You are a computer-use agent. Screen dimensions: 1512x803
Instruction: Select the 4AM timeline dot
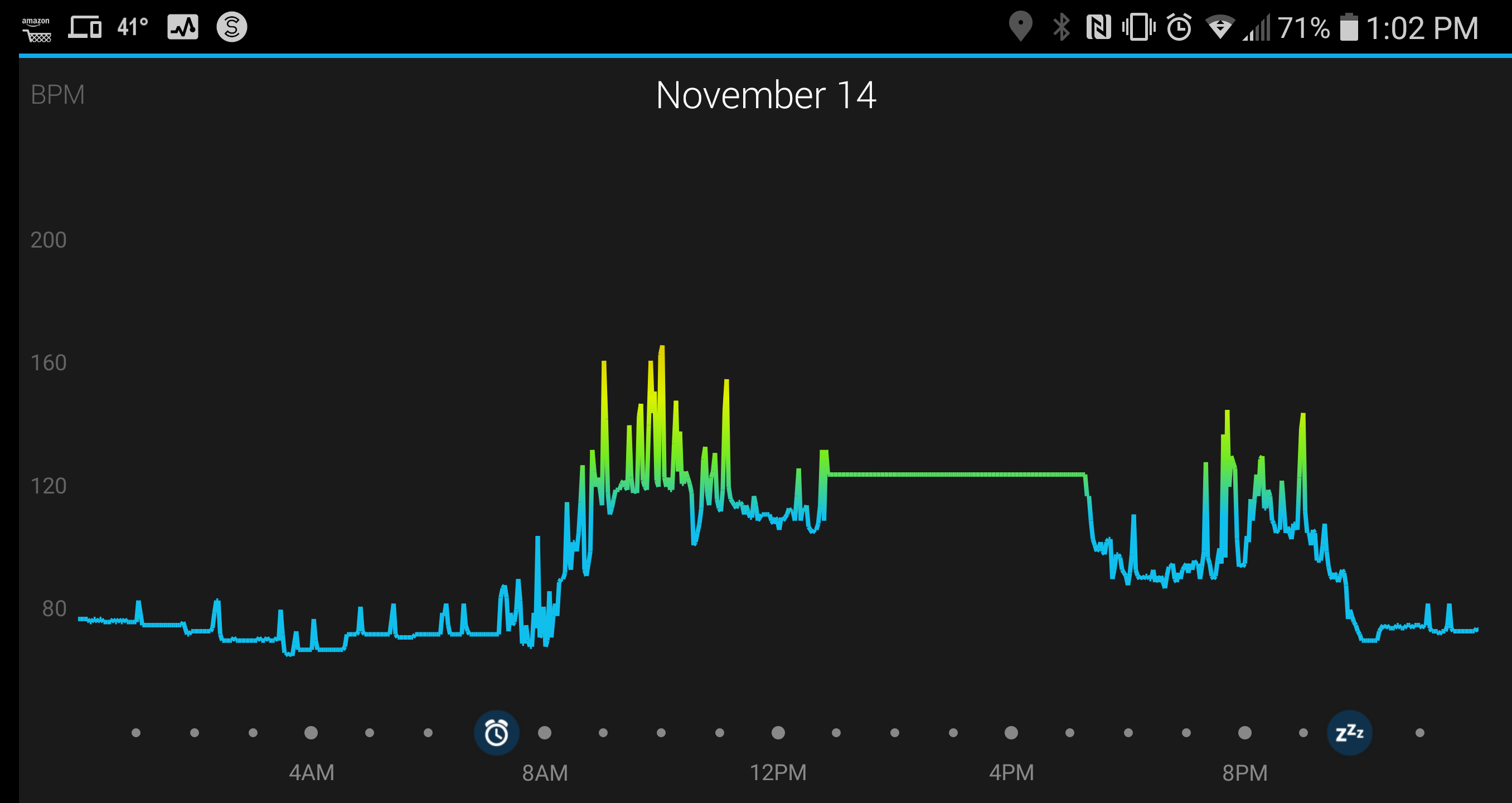(x=311, y=733)
